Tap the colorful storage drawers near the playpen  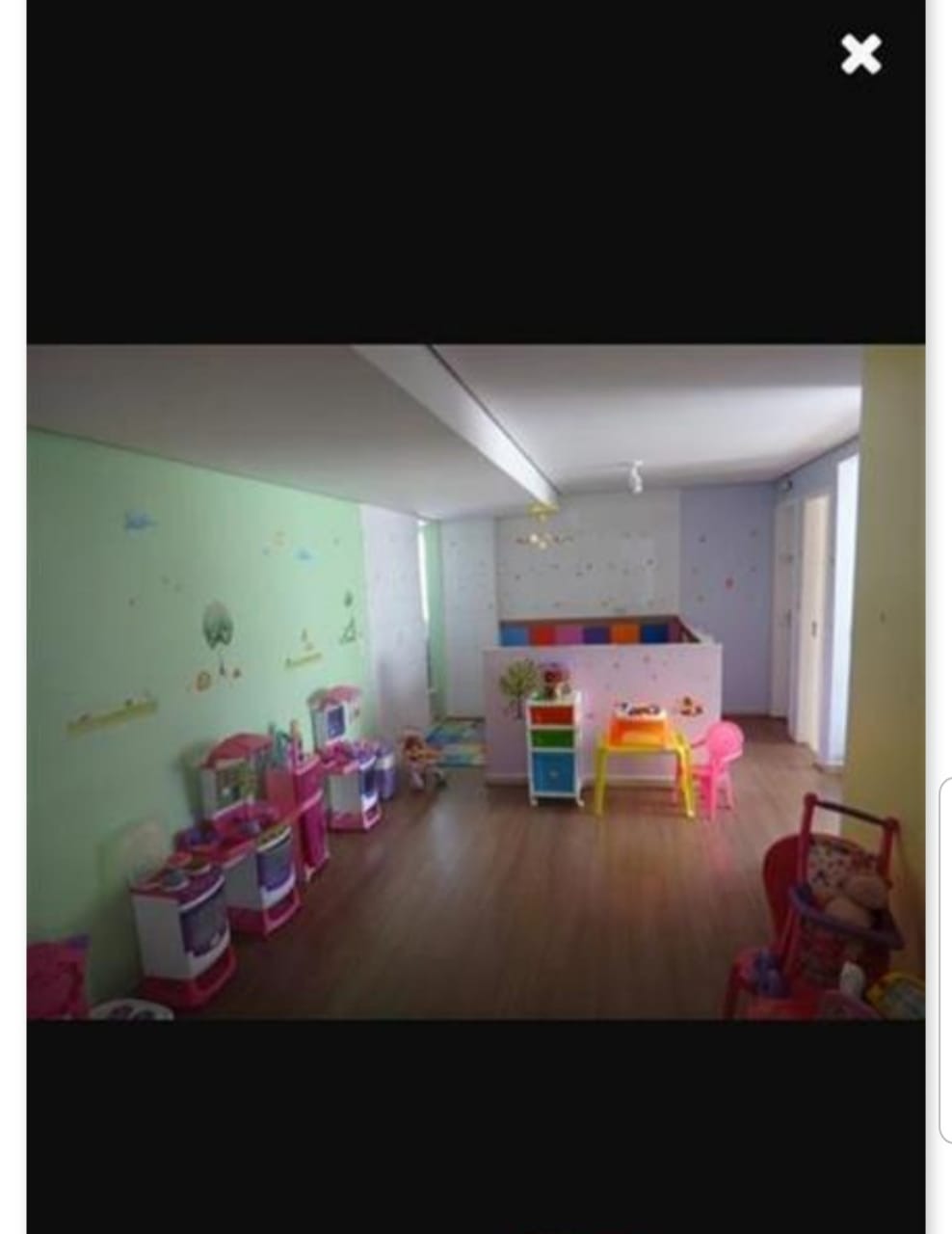tap(552, 752)
